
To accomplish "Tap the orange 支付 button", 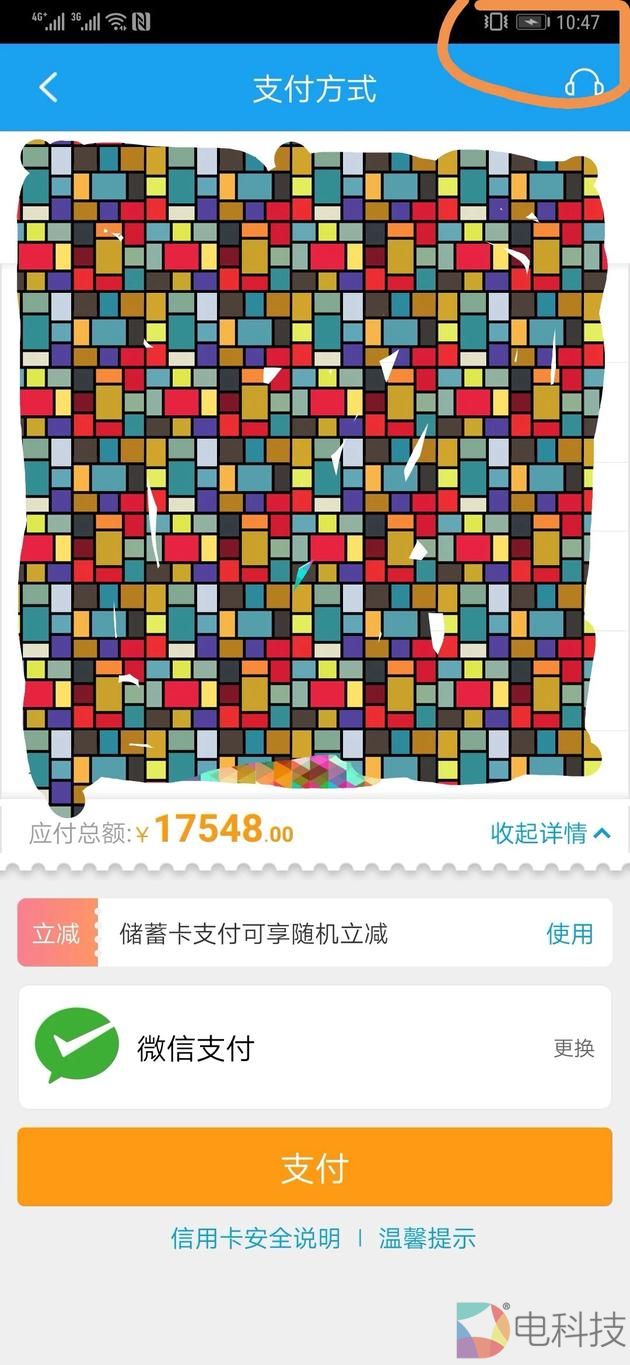I will click(314, 1168).
